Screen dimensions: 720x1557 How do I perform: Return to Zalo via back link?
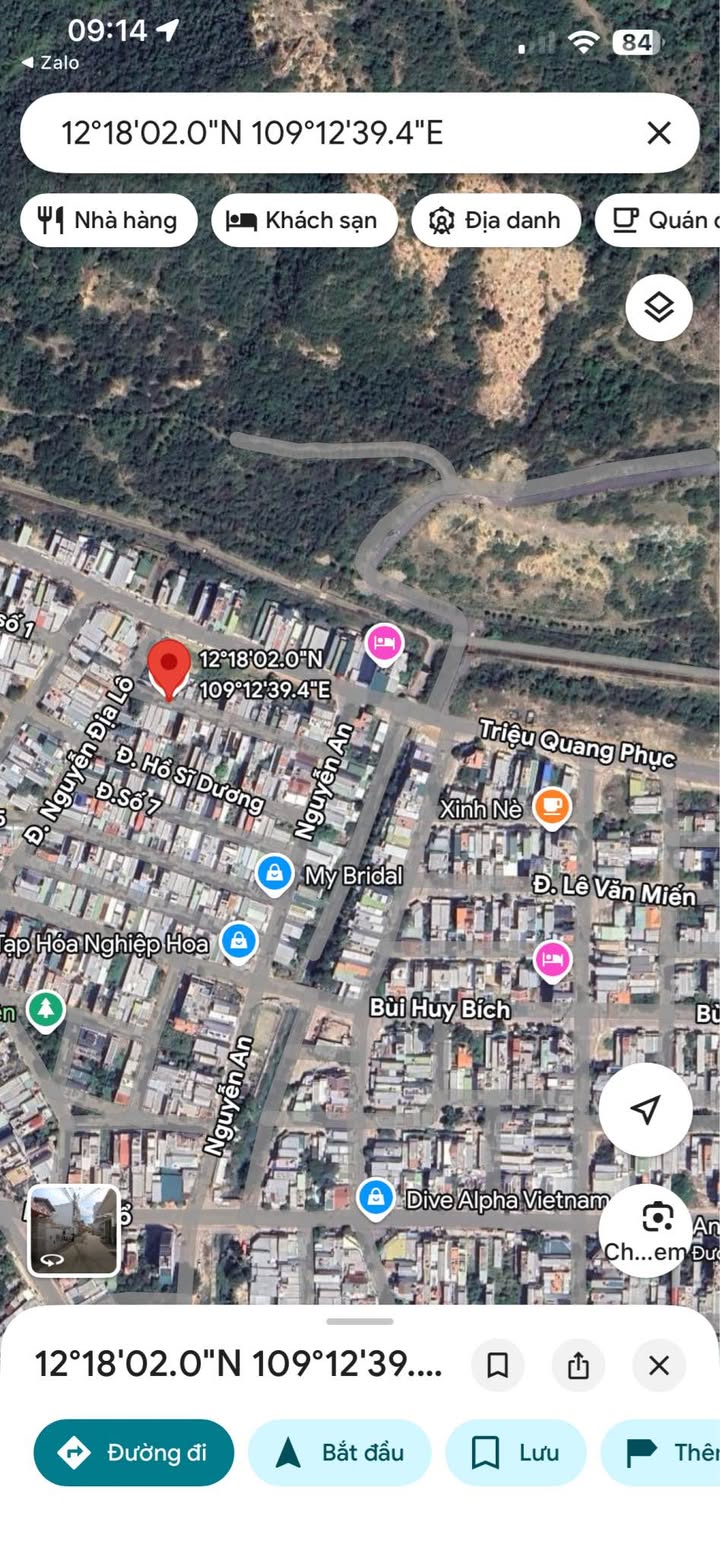(50, 62)
